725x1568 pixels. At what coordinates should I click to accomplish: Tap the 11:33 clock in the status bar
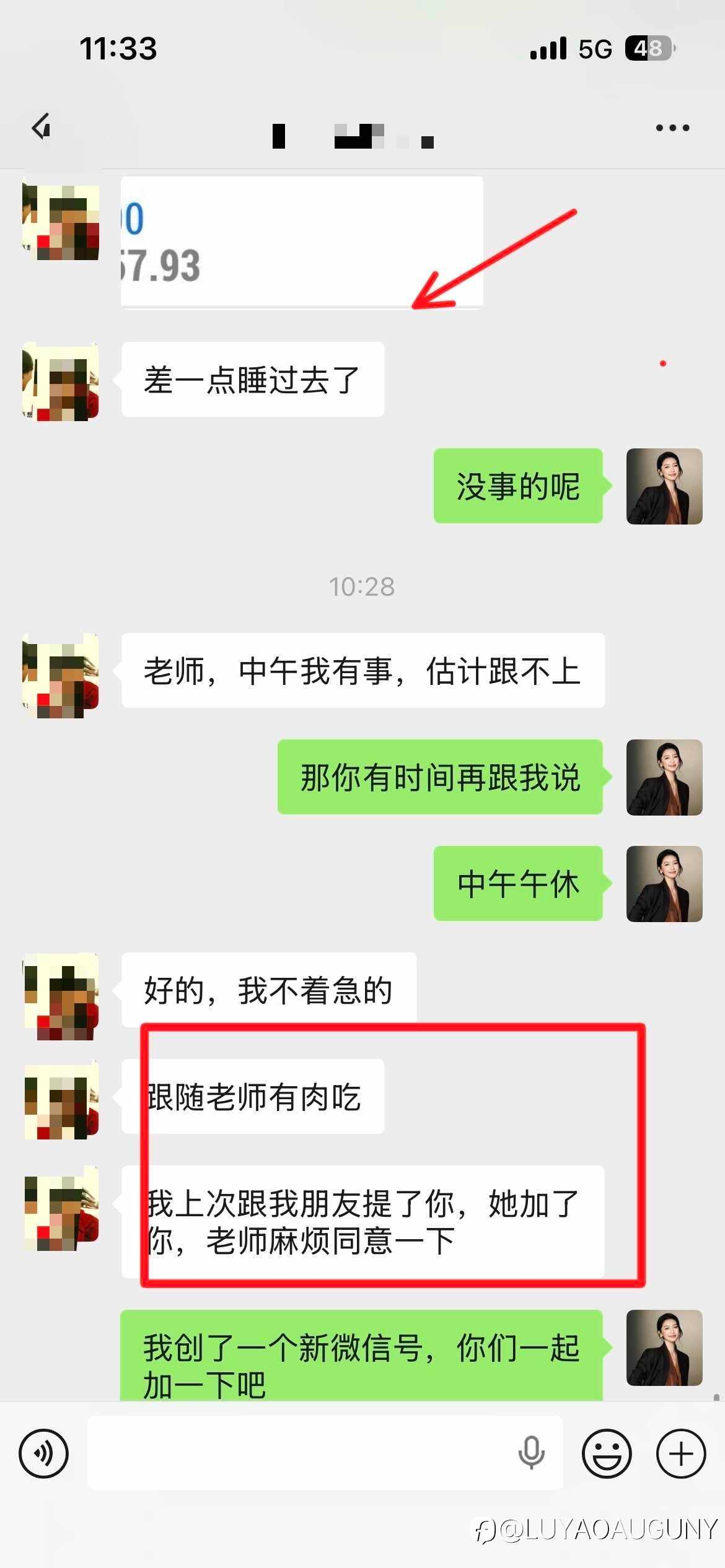pos(119,50)
